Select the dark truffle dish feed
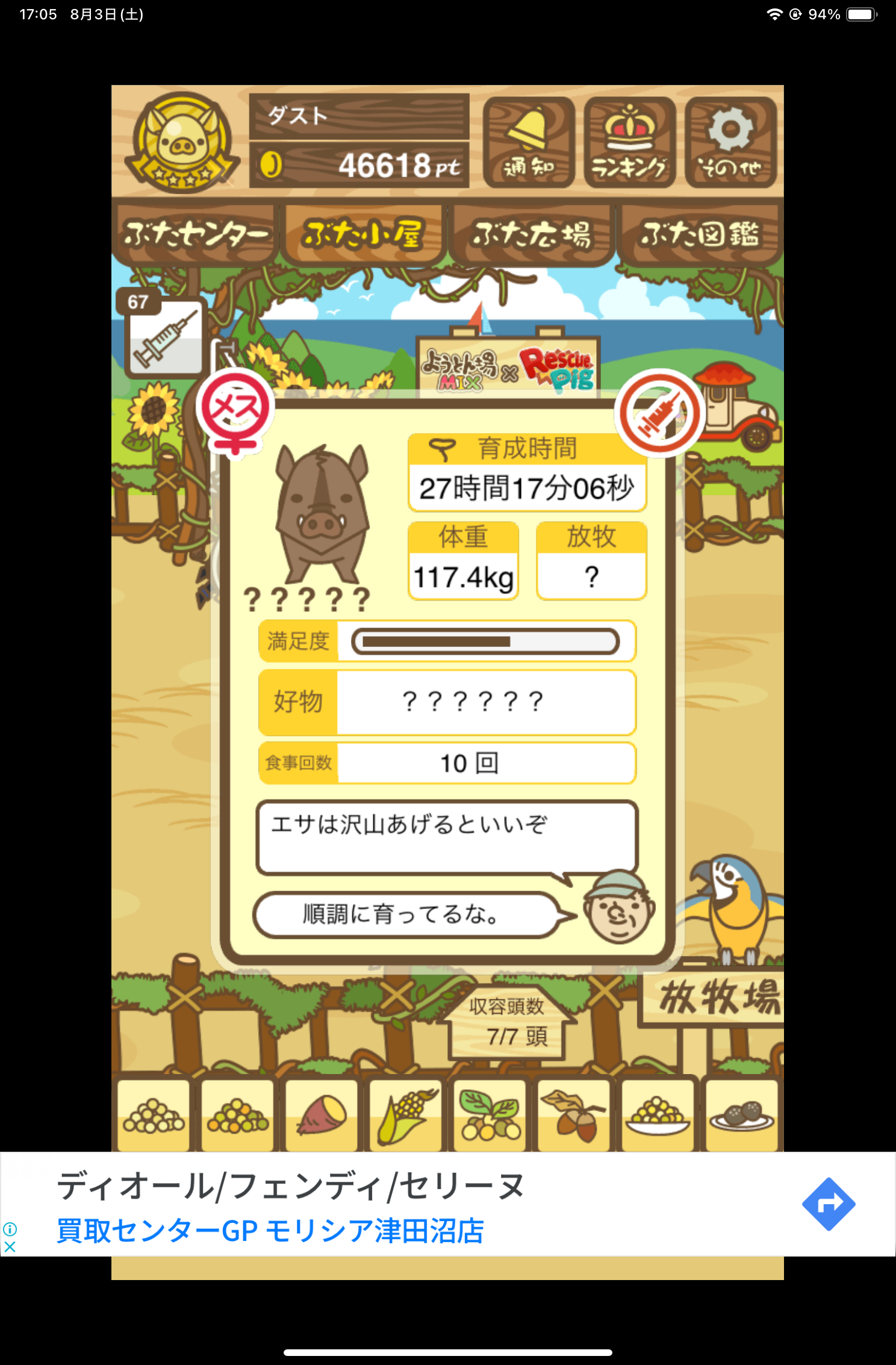Image resolution: width=896 pixels, height=1365 pixels. pos(741,1115)
